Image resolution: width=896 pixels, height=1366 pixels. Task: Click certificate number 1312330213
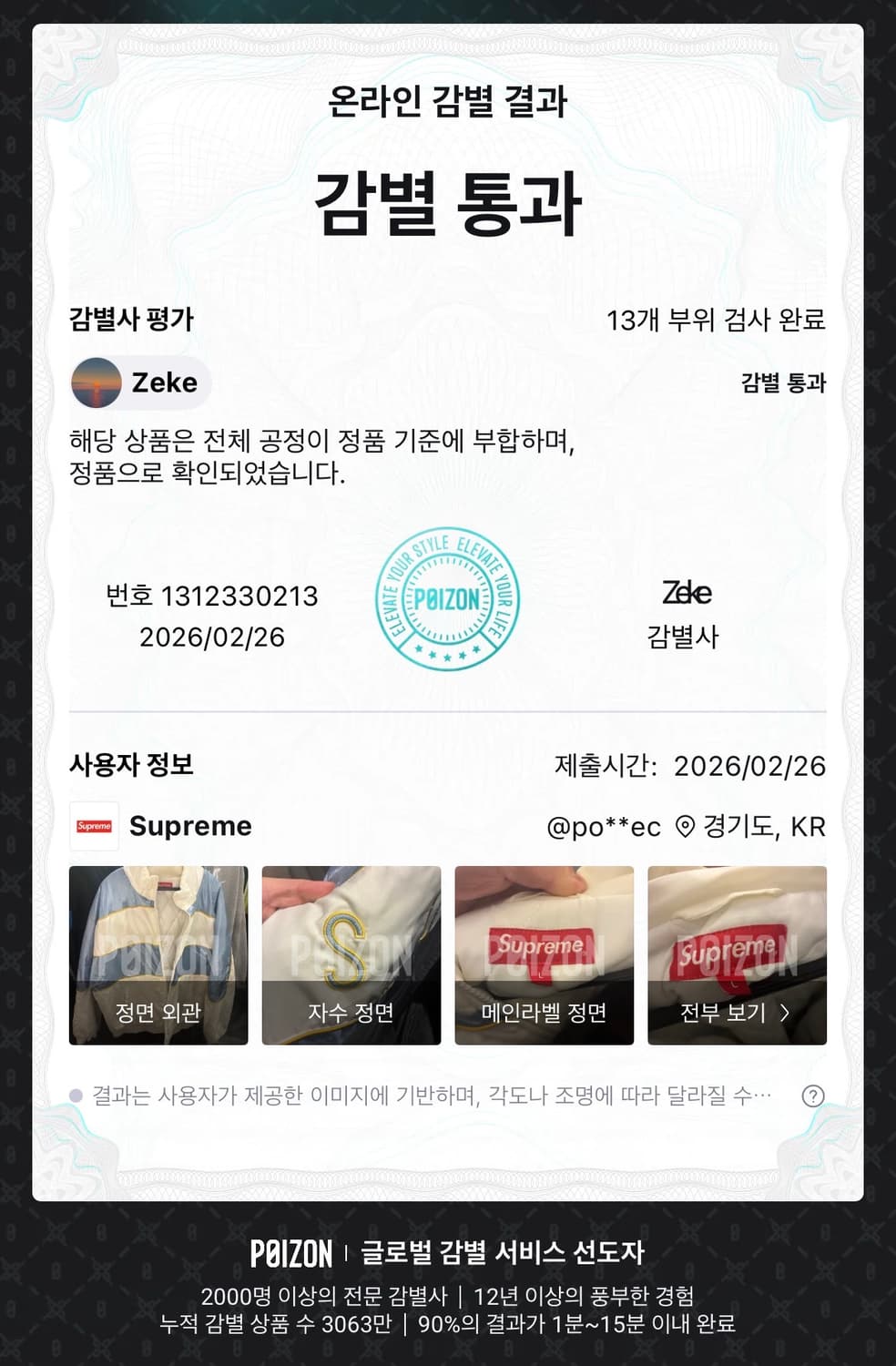[213, 596]
